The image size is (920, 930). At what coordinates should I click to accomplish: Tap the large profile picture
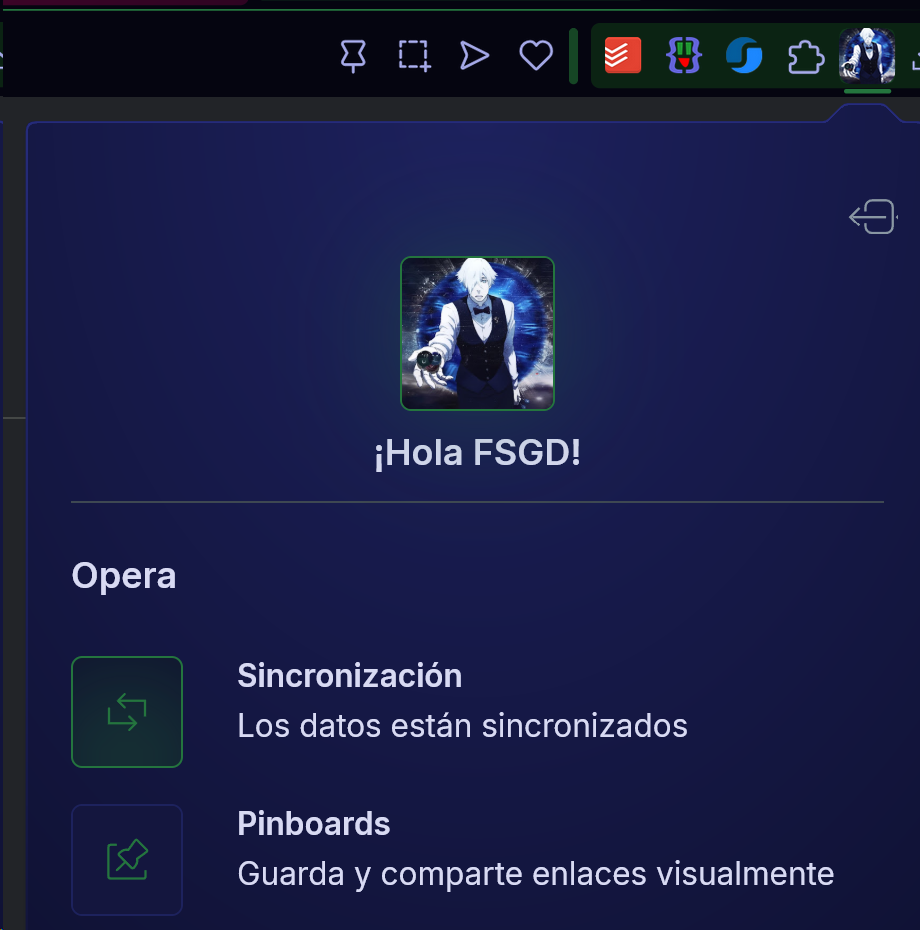(477, 333)
